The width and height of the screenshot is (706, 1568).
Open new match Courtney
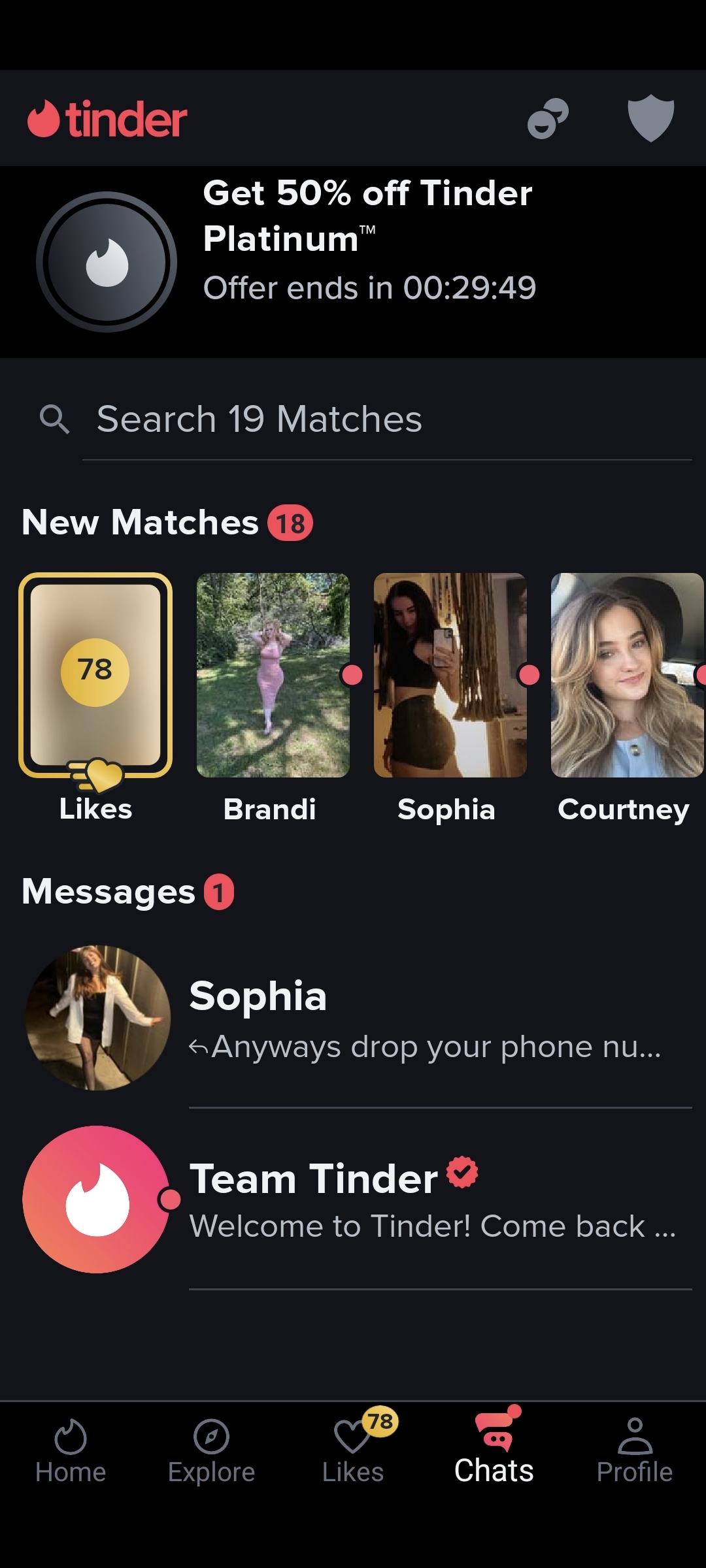pyautogui.click(x=626, y=676)
